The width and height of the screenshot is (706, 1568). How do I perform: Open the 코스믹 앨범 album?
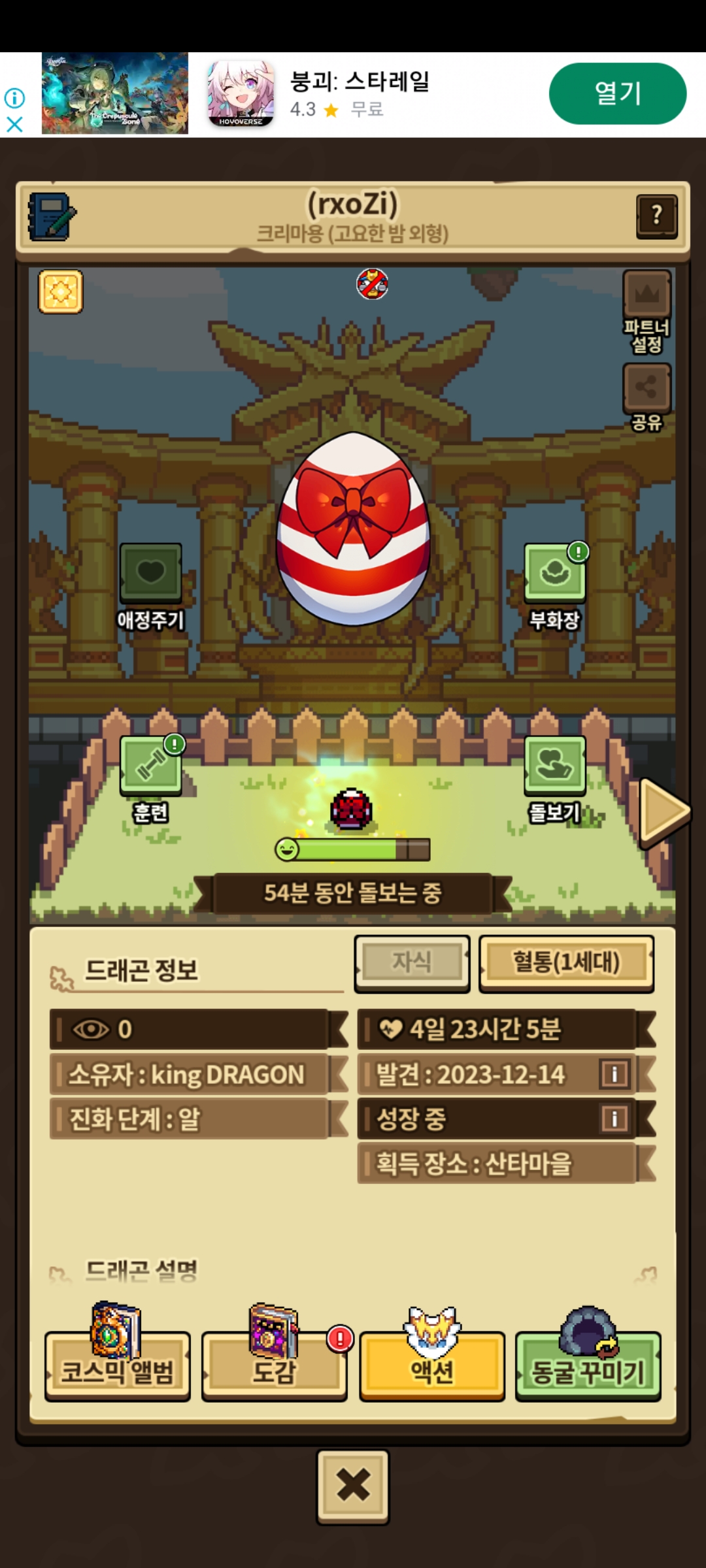click(x=118, y=1365)
